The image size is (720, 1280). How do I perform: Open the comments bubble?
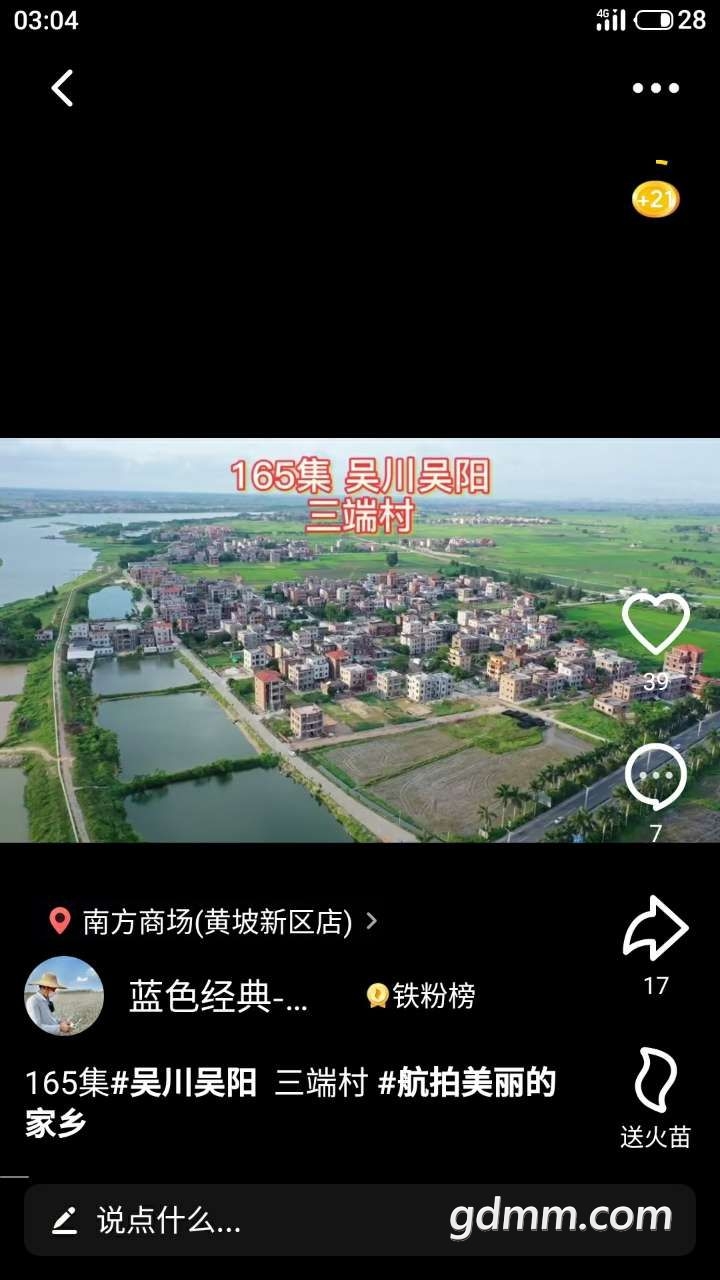click(x=655, y=778)
